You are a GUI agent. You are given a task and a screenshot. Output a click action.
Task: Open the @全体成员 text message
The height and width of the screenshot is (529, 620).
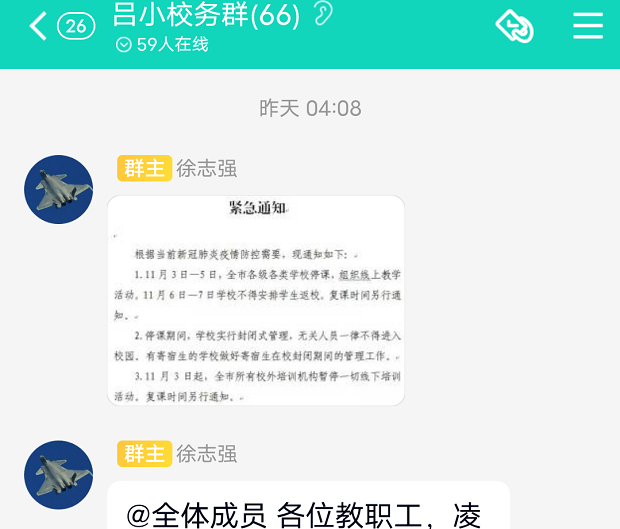tap(307, 510)
